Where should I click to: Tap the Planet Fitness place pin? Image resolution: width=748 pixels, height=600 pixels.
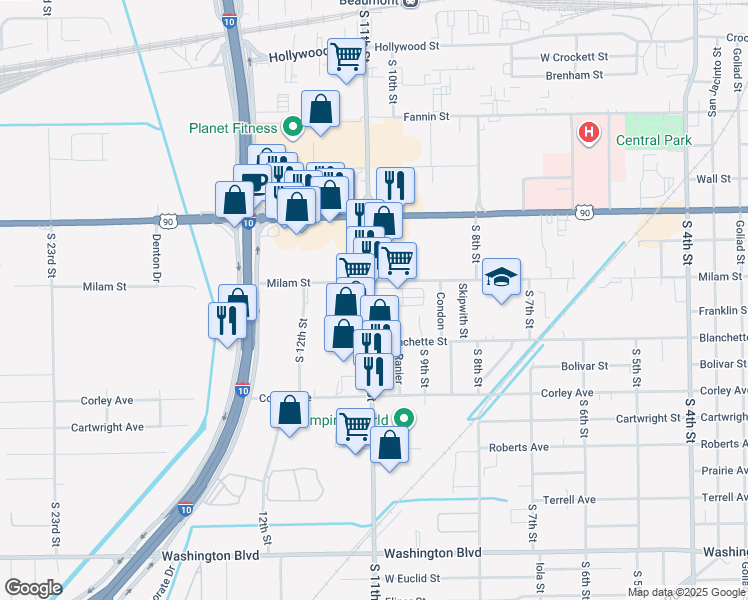point(293,128)
